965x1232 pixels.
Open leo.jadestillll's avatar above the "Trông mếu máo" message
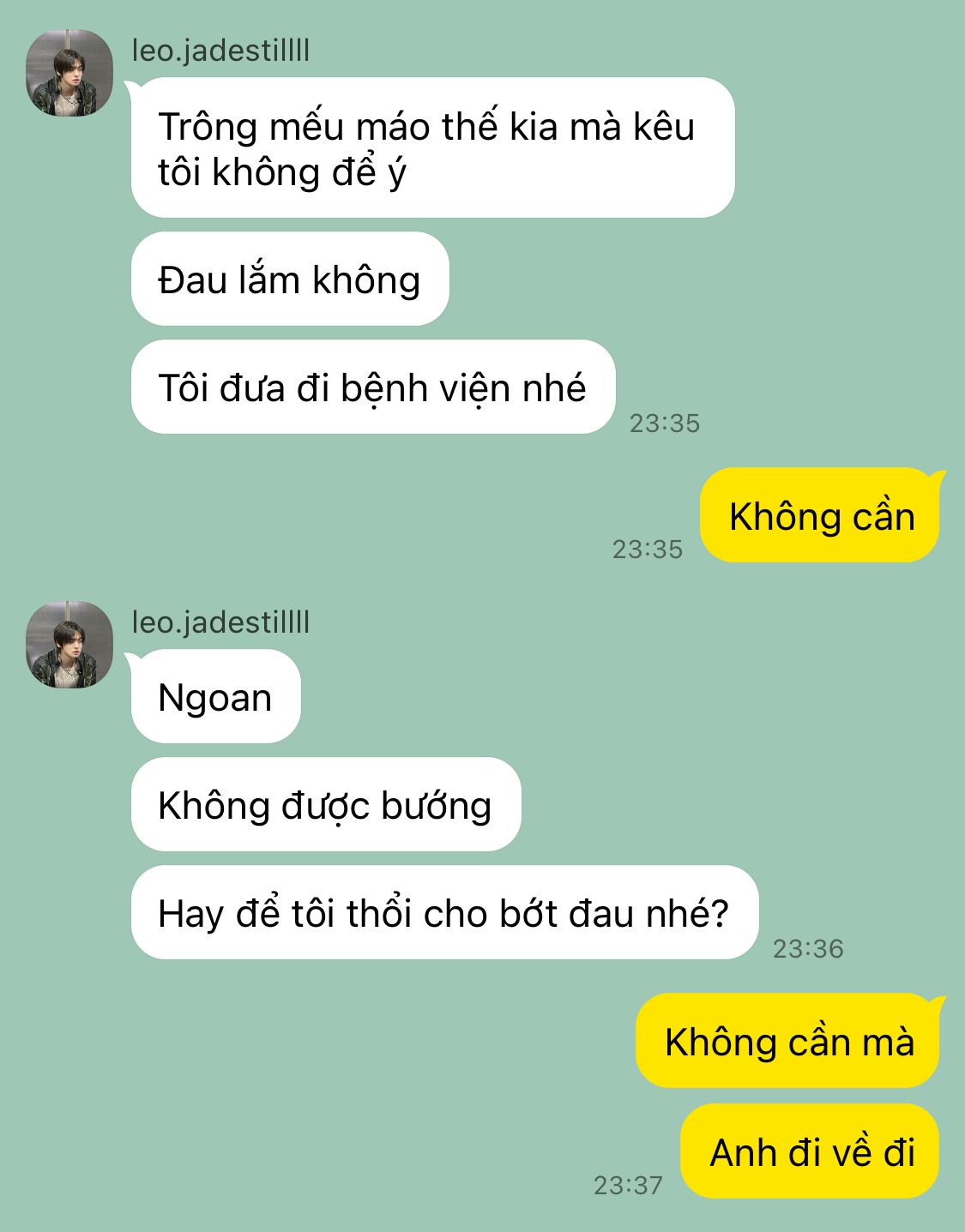[x=69, y=73]
